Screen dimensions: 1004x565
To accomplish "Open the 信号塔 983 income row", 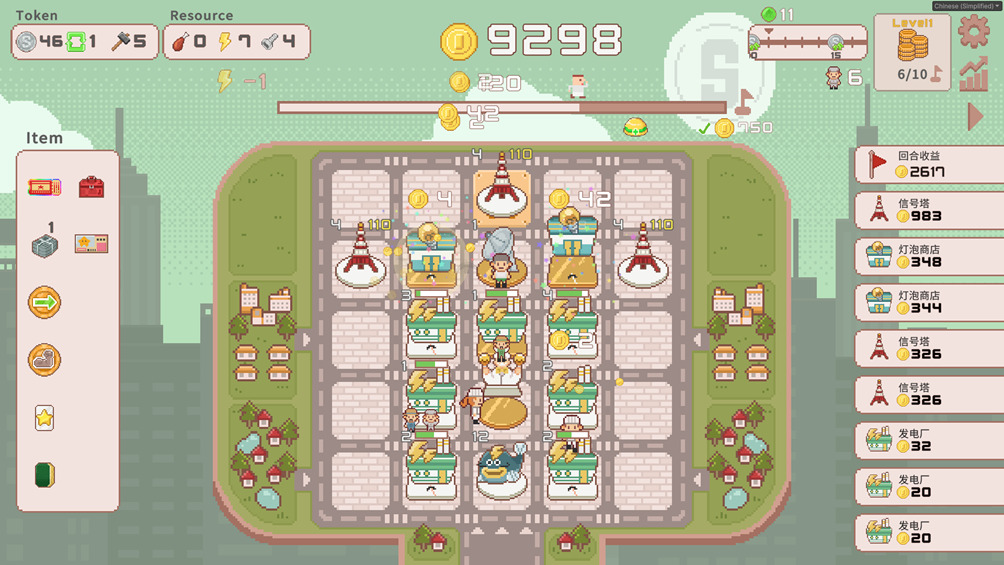I will pos(928,210).
